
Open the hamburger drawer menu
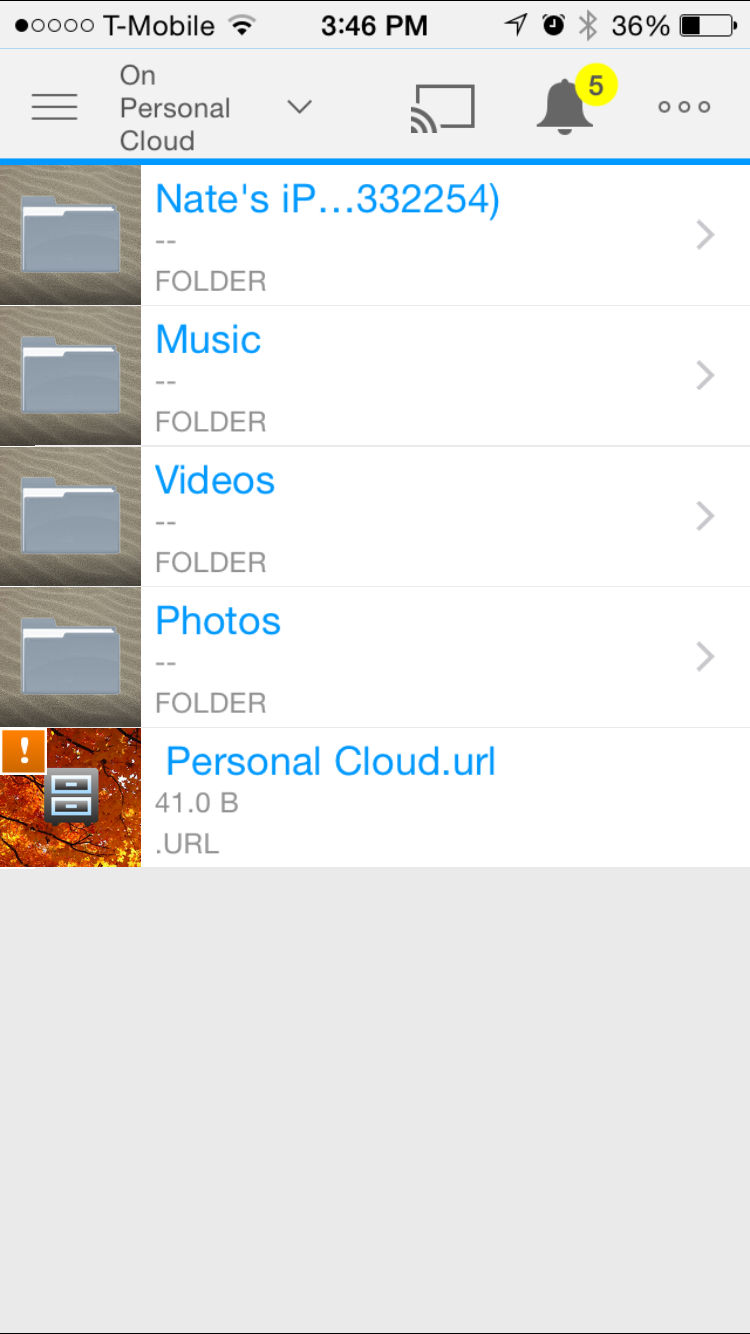(x=54, y=107)
